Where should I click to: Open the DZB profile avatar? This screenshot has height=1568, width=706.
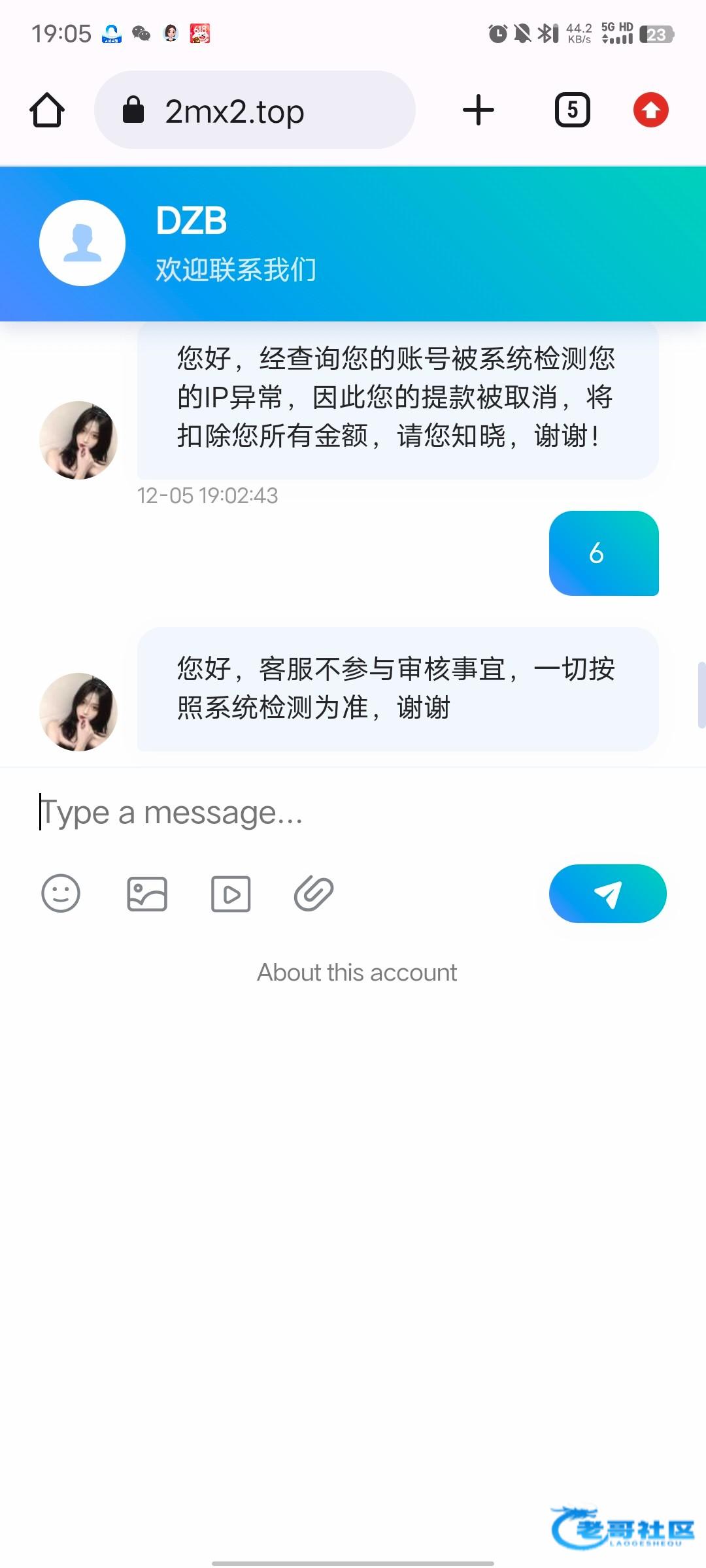(x=82, y=243)
